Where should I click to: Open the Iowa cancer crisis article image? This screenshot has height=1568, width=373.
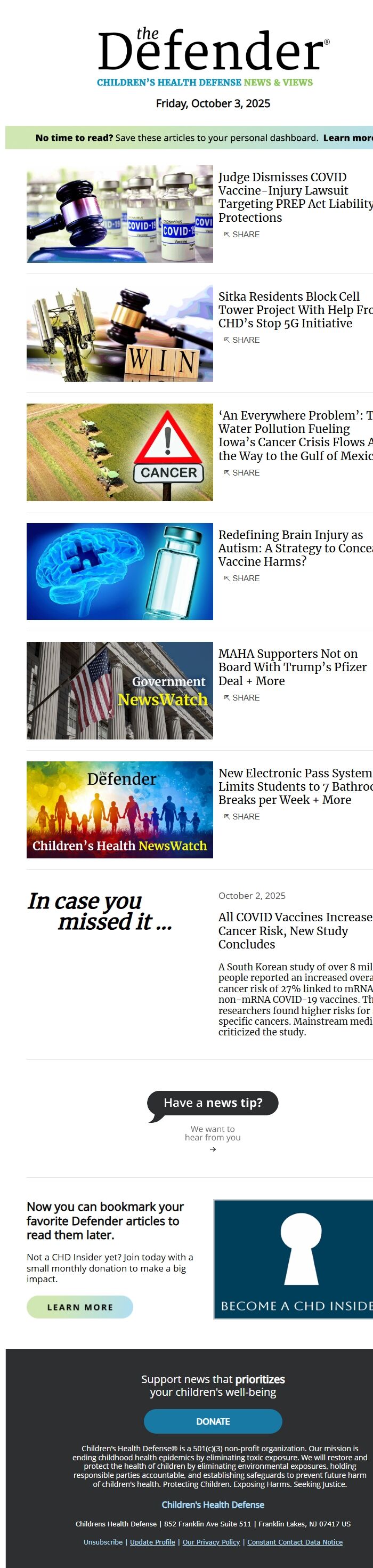pos(120,452)
